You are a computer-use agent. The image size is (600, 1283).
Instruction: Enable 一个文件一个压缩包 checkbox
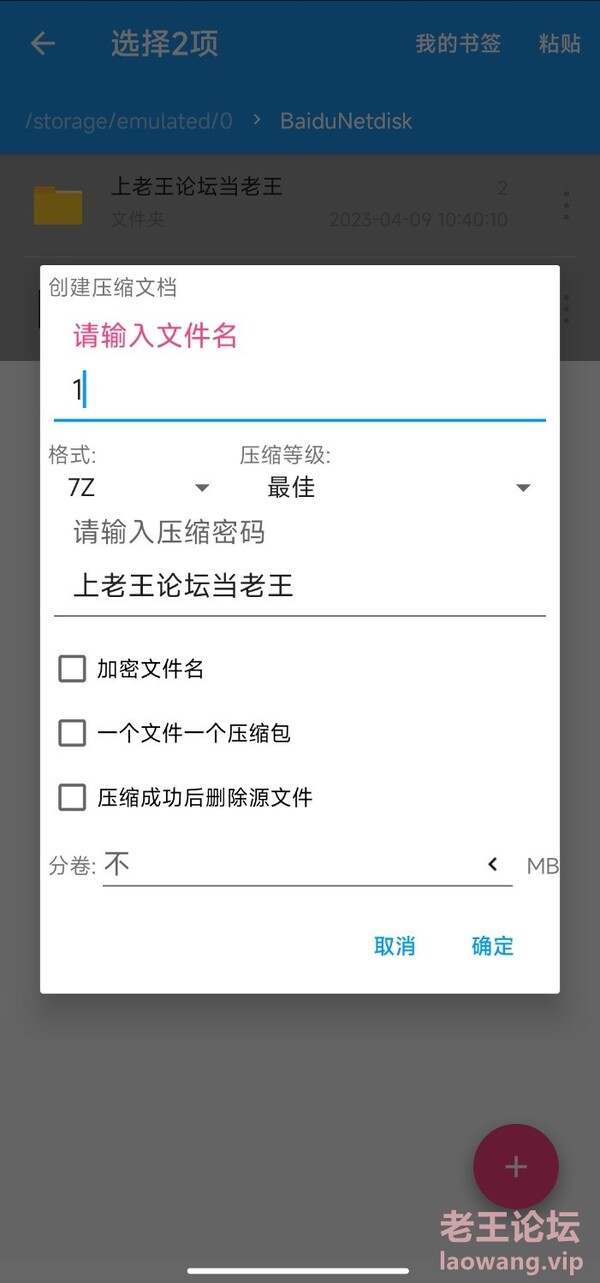click(x=72, y=733)
